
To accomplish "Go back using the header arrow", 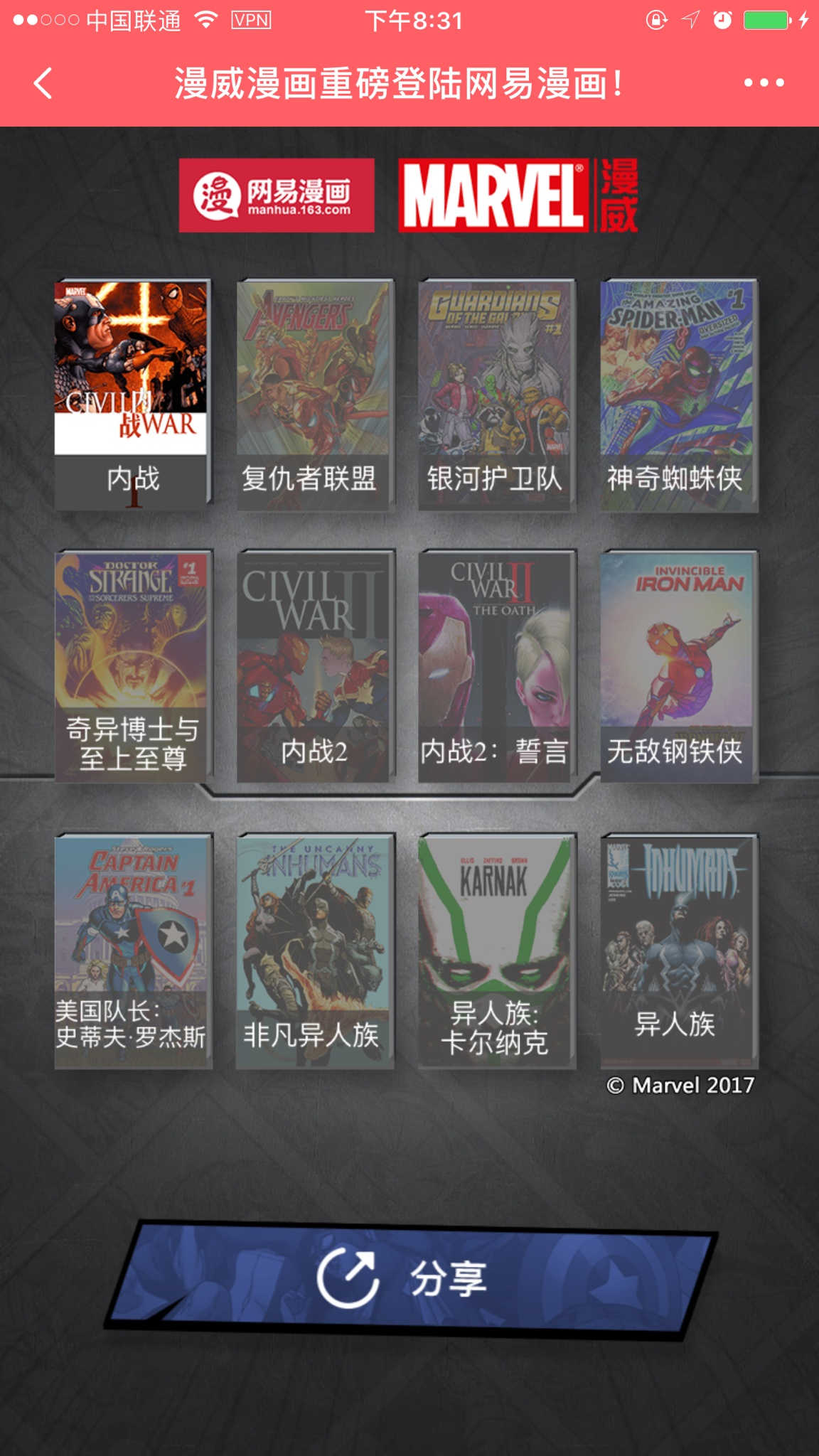I will pyautogui.click(x=43, y=83).
